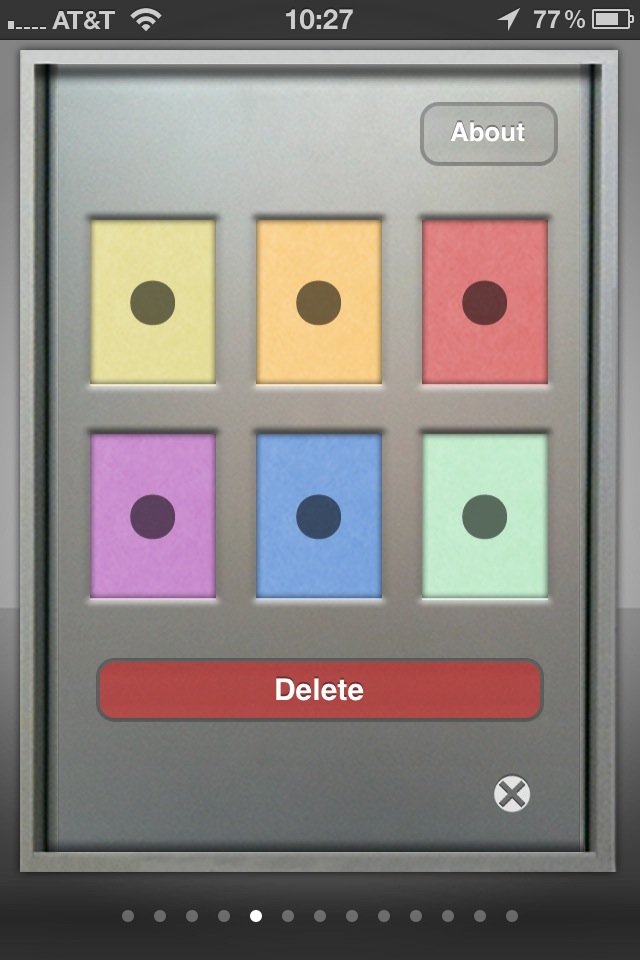Select the yellow color swatch

point(153,302)
